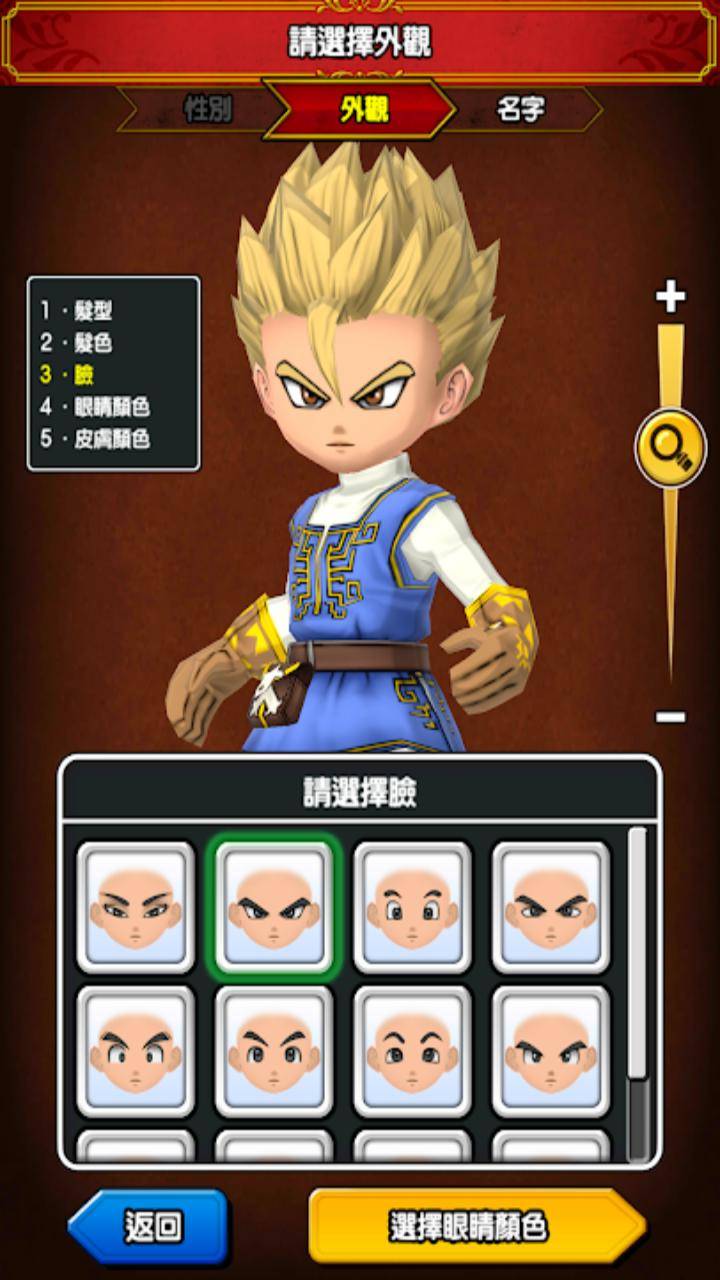The image size is (720, 1280).
Task: Switch to the 名字 tab
Action: 520,110
